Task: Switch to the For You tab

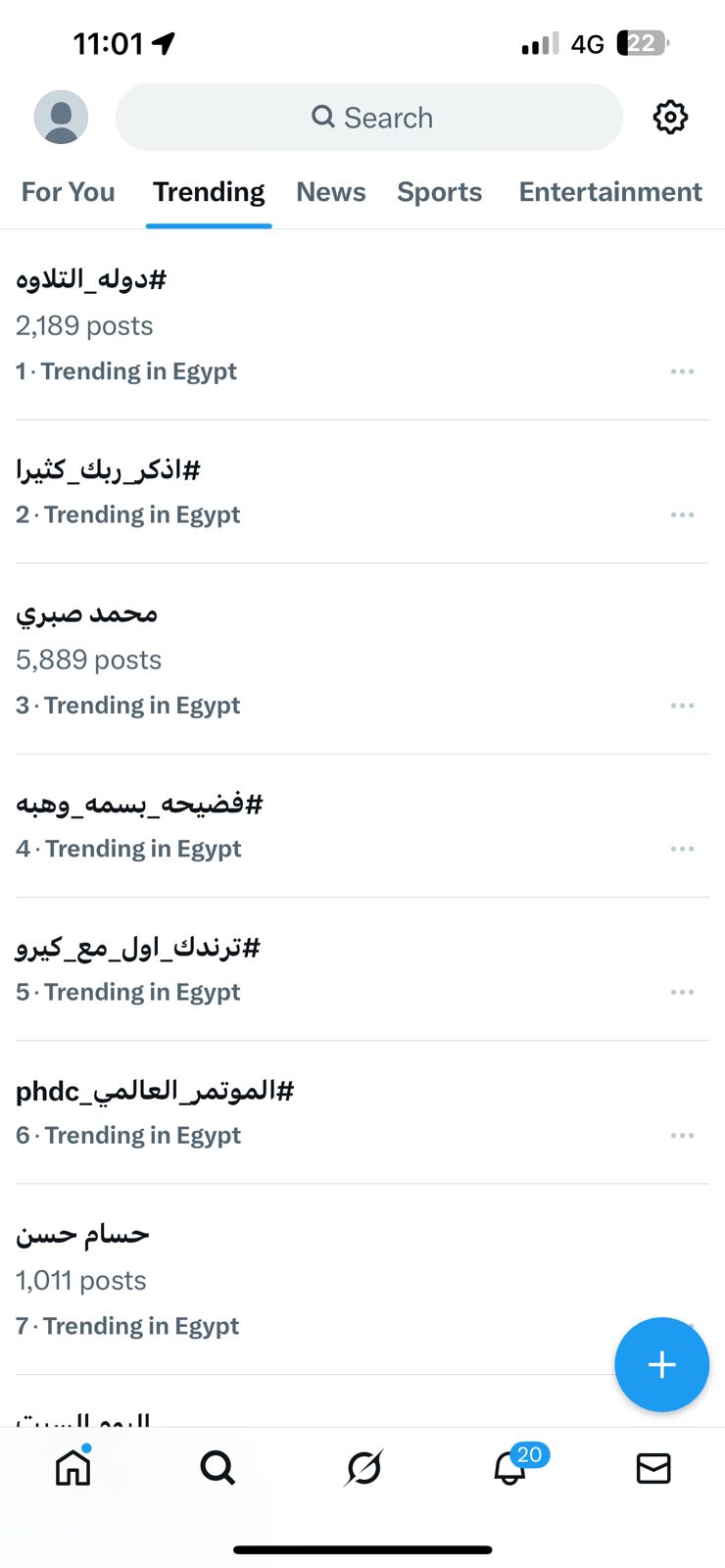Action: click(67, 192)
